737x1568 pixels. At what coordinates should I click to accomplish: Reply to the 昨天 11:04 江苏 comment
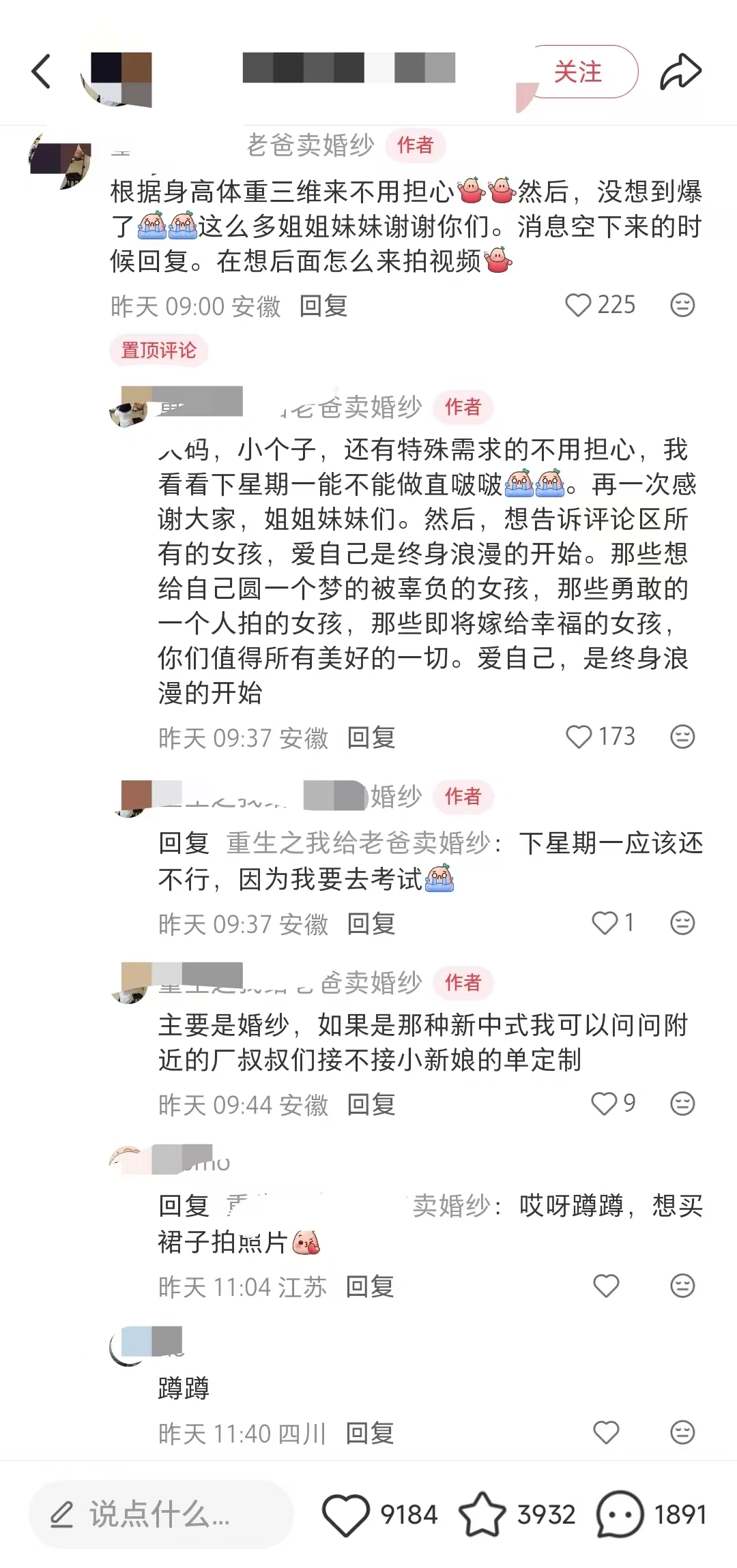(369, 1286)
